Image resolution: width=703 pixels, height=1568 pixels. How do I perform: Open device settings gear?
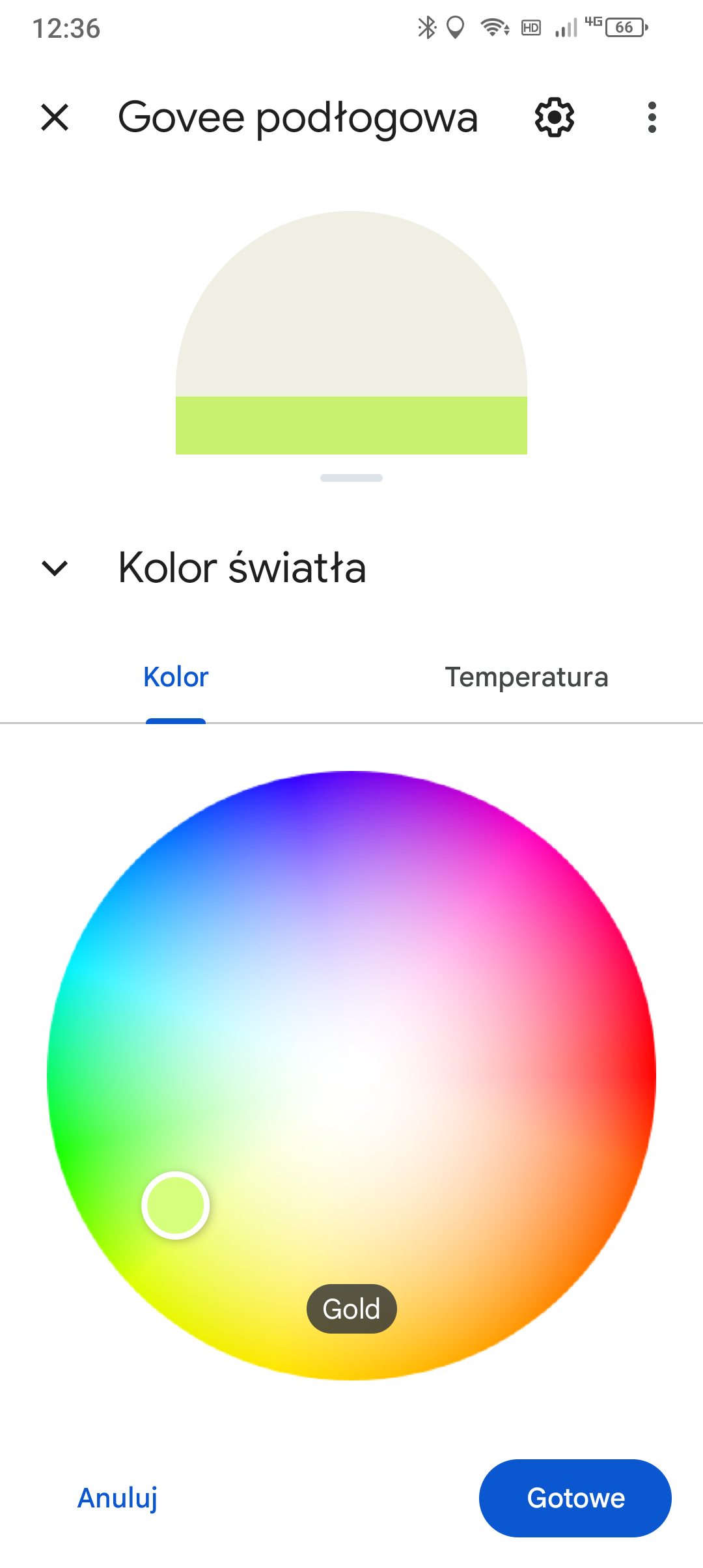pos(554,118)
